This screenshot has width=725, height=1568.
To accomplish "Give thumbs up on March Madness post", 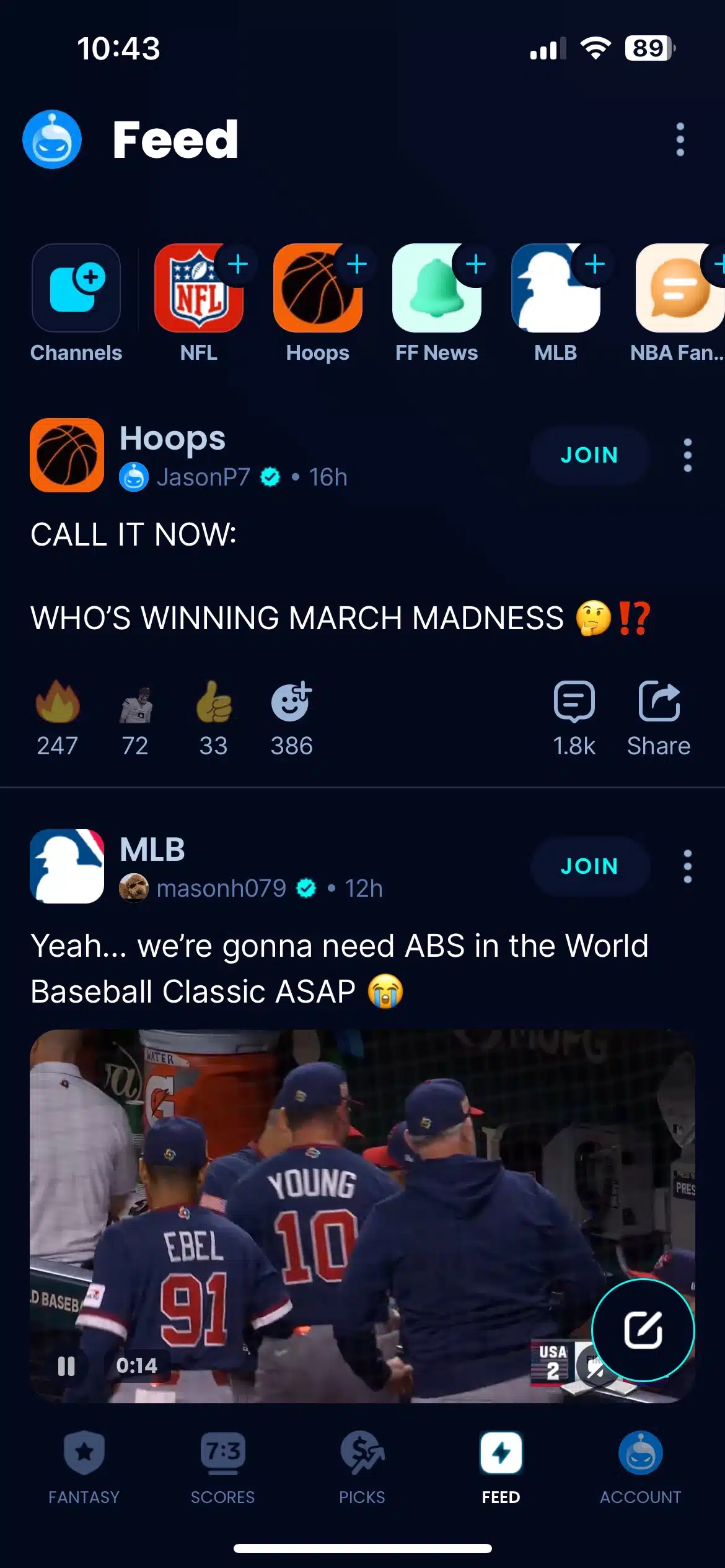I will 214,703.
